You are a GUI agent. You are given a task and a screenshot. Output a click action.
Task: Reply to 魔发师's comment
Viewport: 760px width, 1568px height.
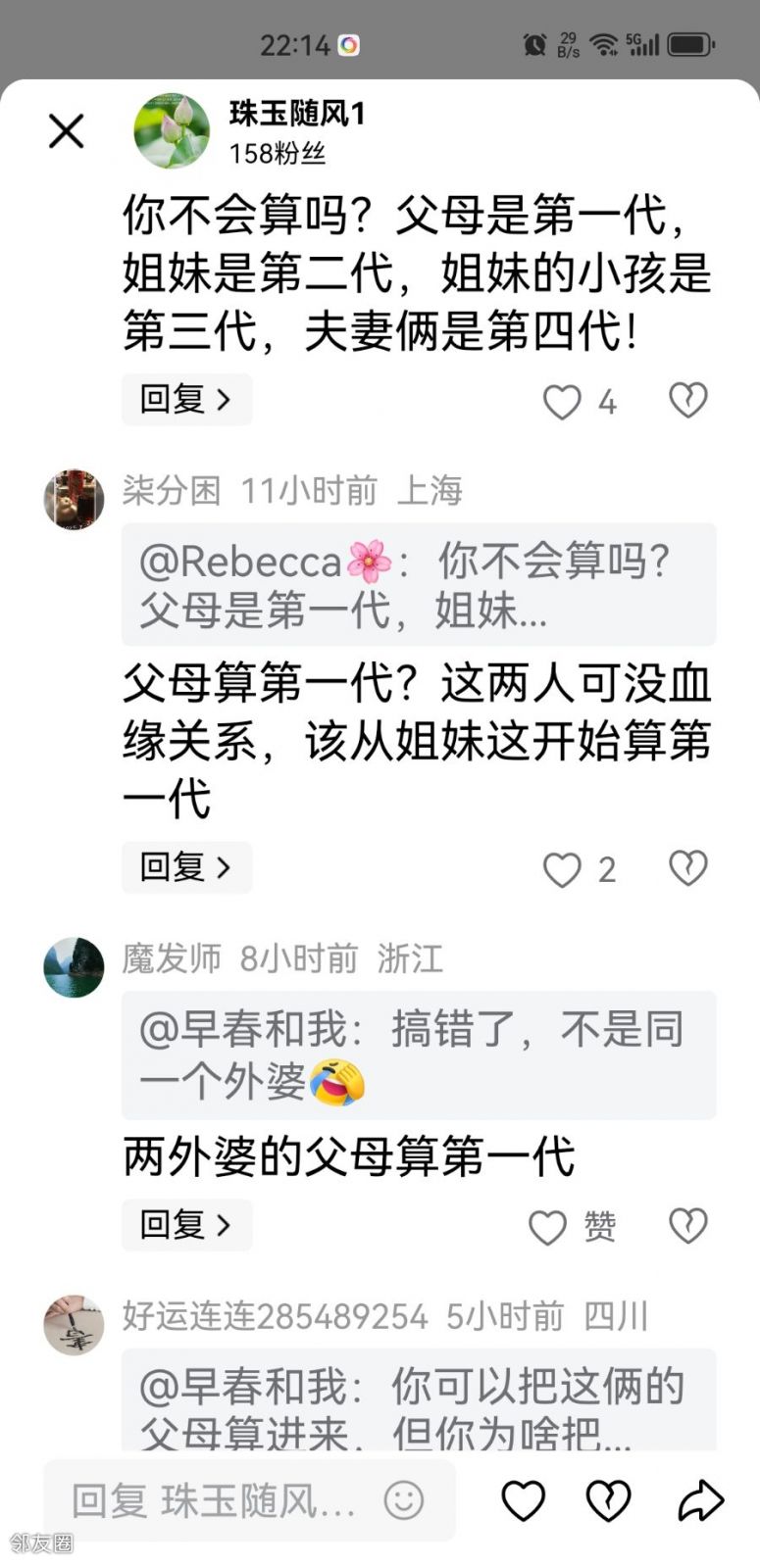point(186,1225)
